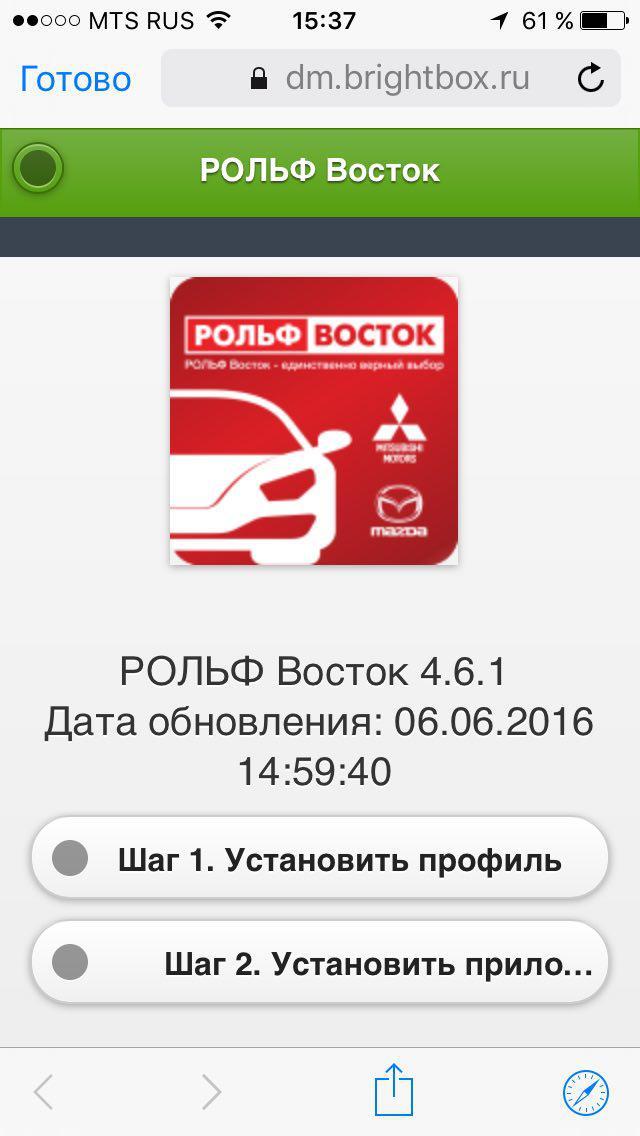Viewport: 640px width, 1136px height.
Task: Reload the dm.brightbox.ru page
Action: (x=591, y=78)
